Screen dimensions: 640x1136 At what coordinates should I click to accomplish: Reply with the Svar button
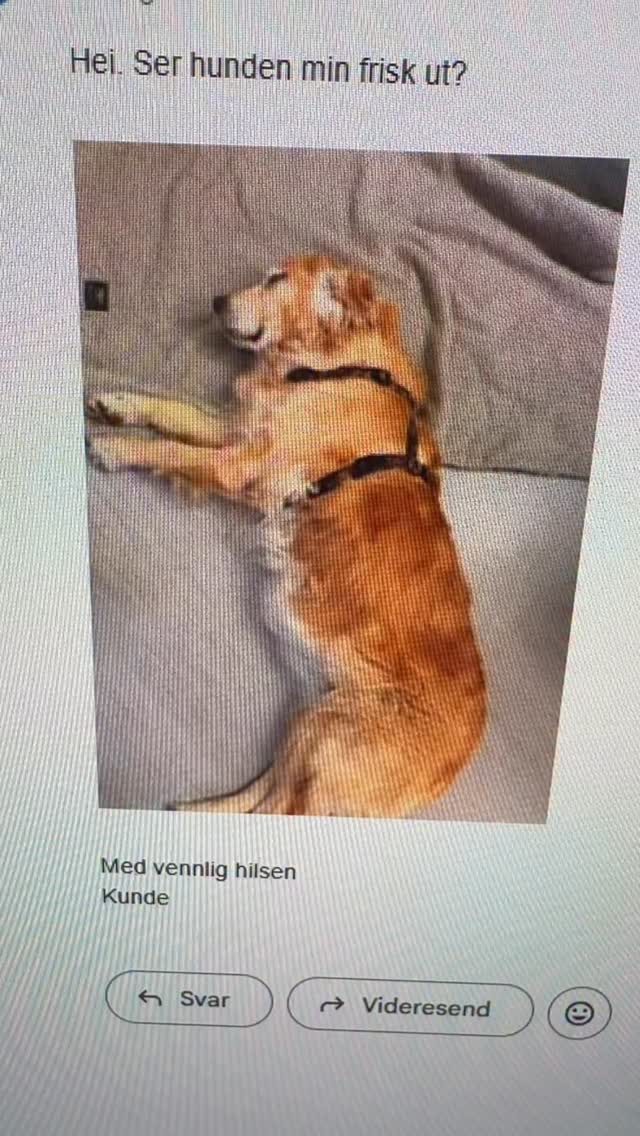[x=188, y=999]
